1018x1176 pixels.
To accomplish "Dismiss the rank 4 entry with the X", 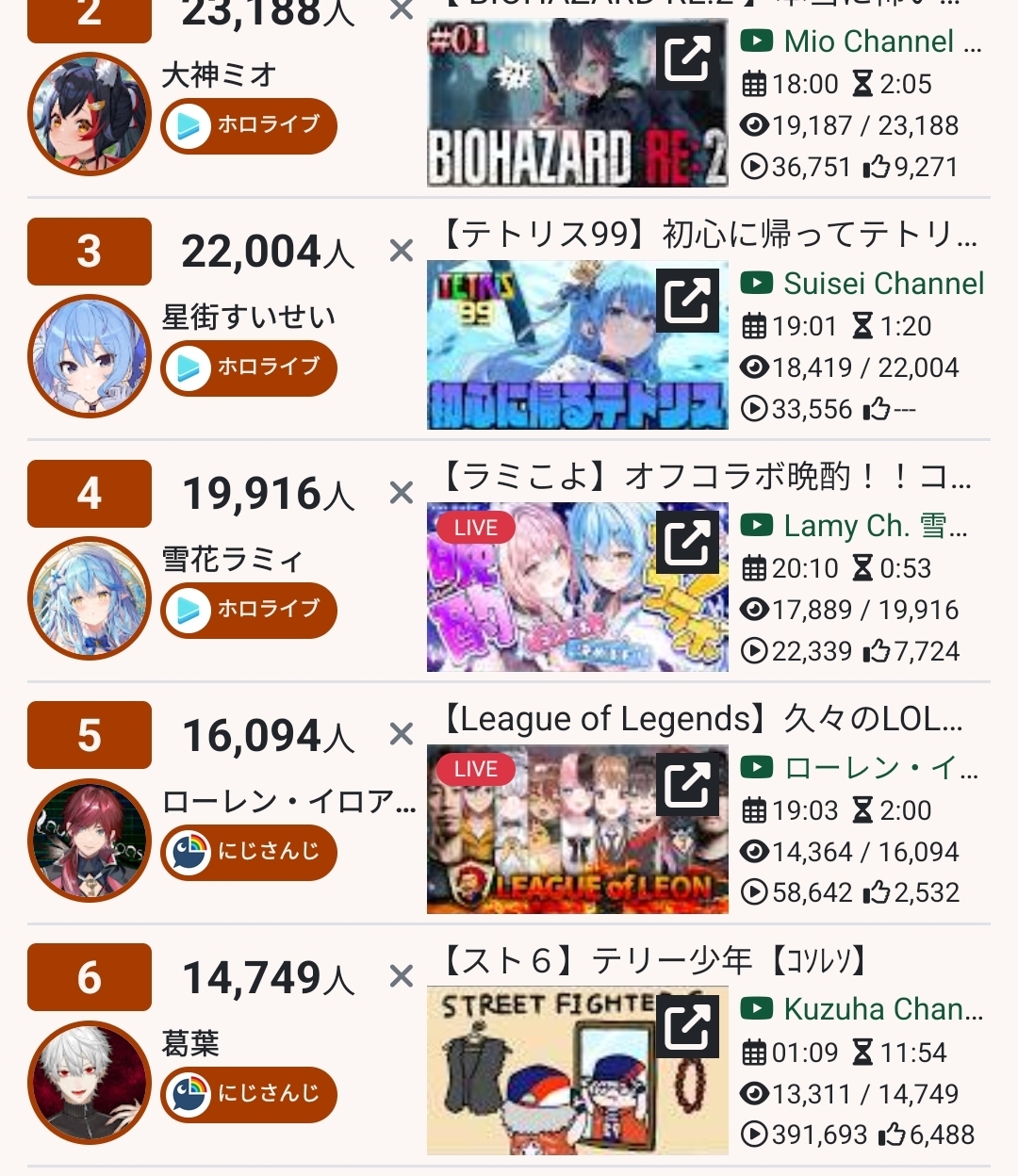I will click(402, 493).
